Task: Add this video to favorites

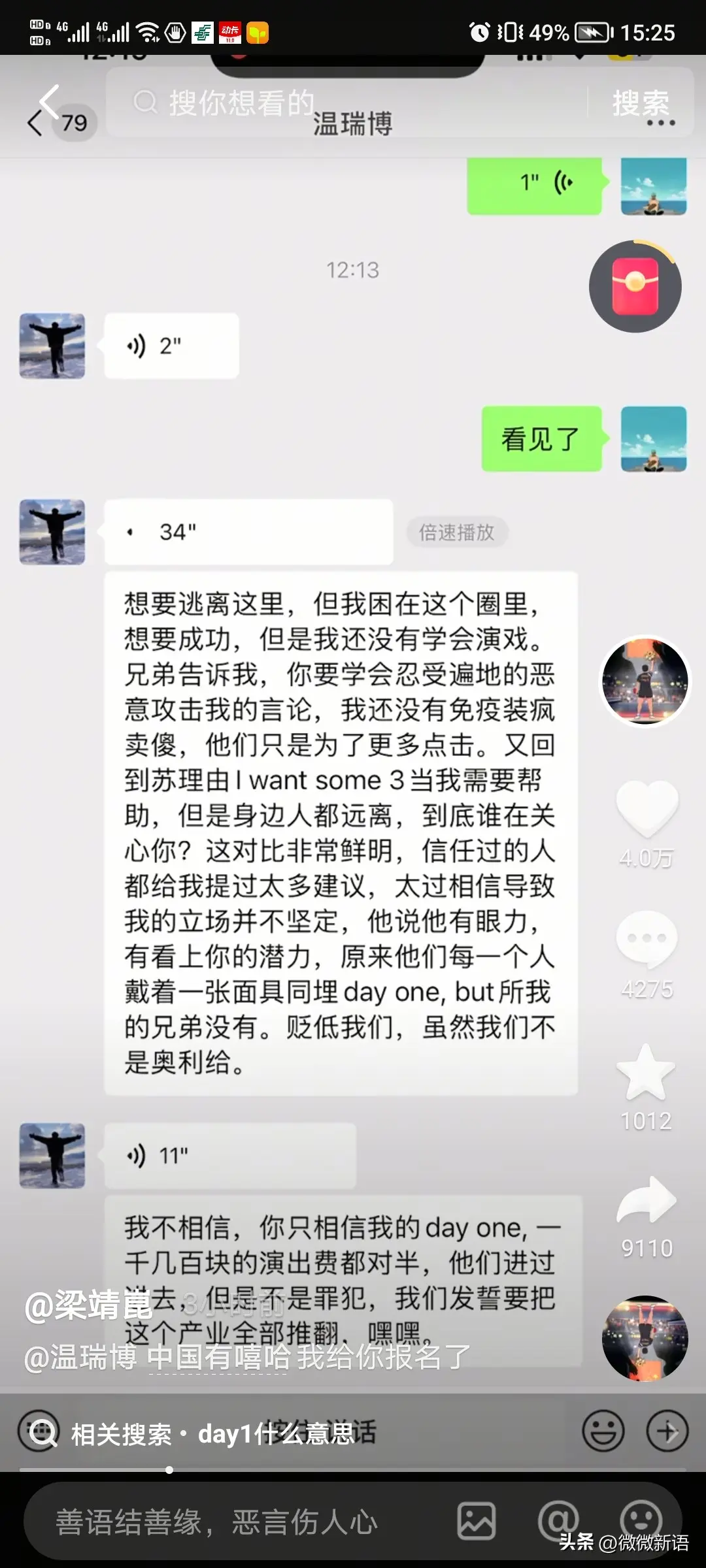Action: pos(646,1073)
